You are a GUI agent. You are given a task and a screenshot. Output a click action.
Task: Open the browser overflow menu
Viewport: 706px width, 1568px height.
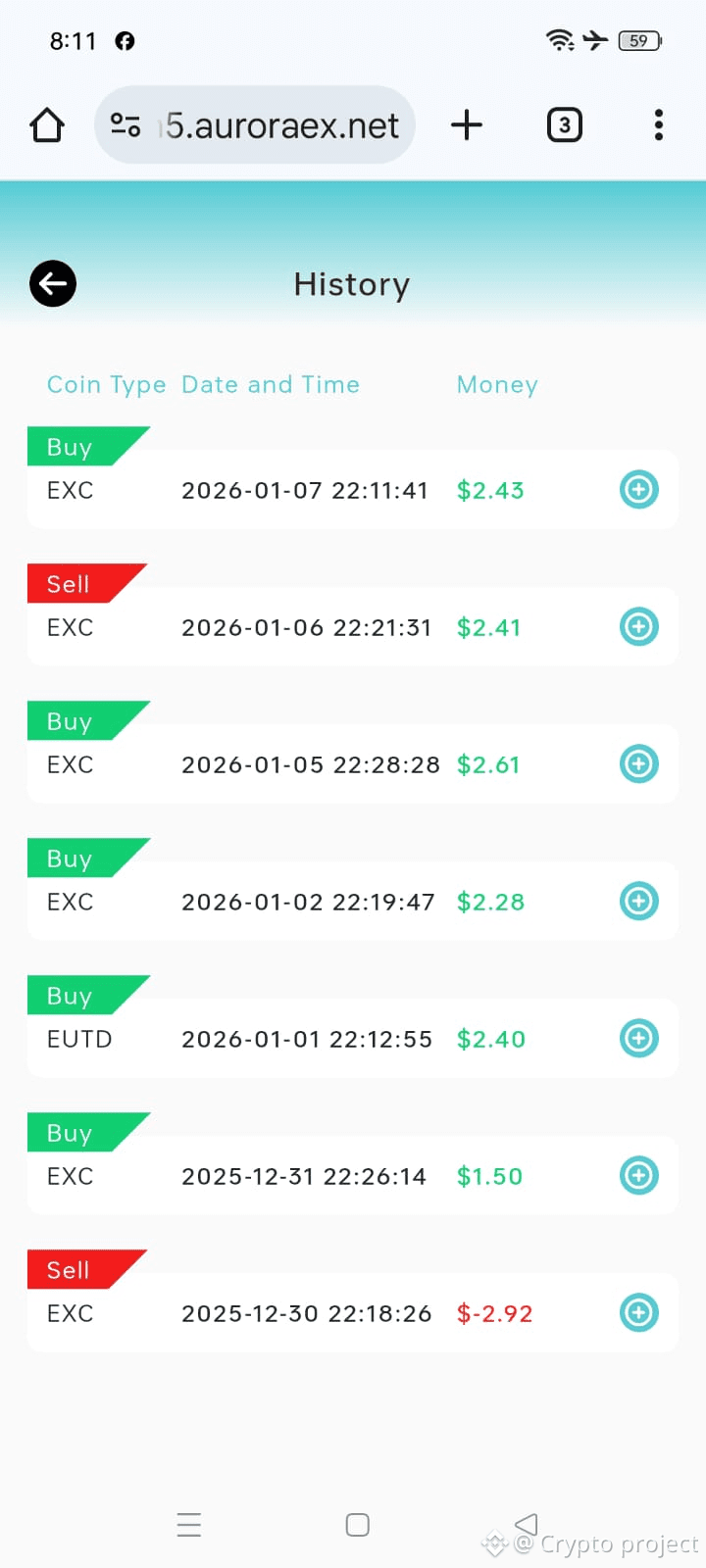pyautogui.click(x=658, y=125)
